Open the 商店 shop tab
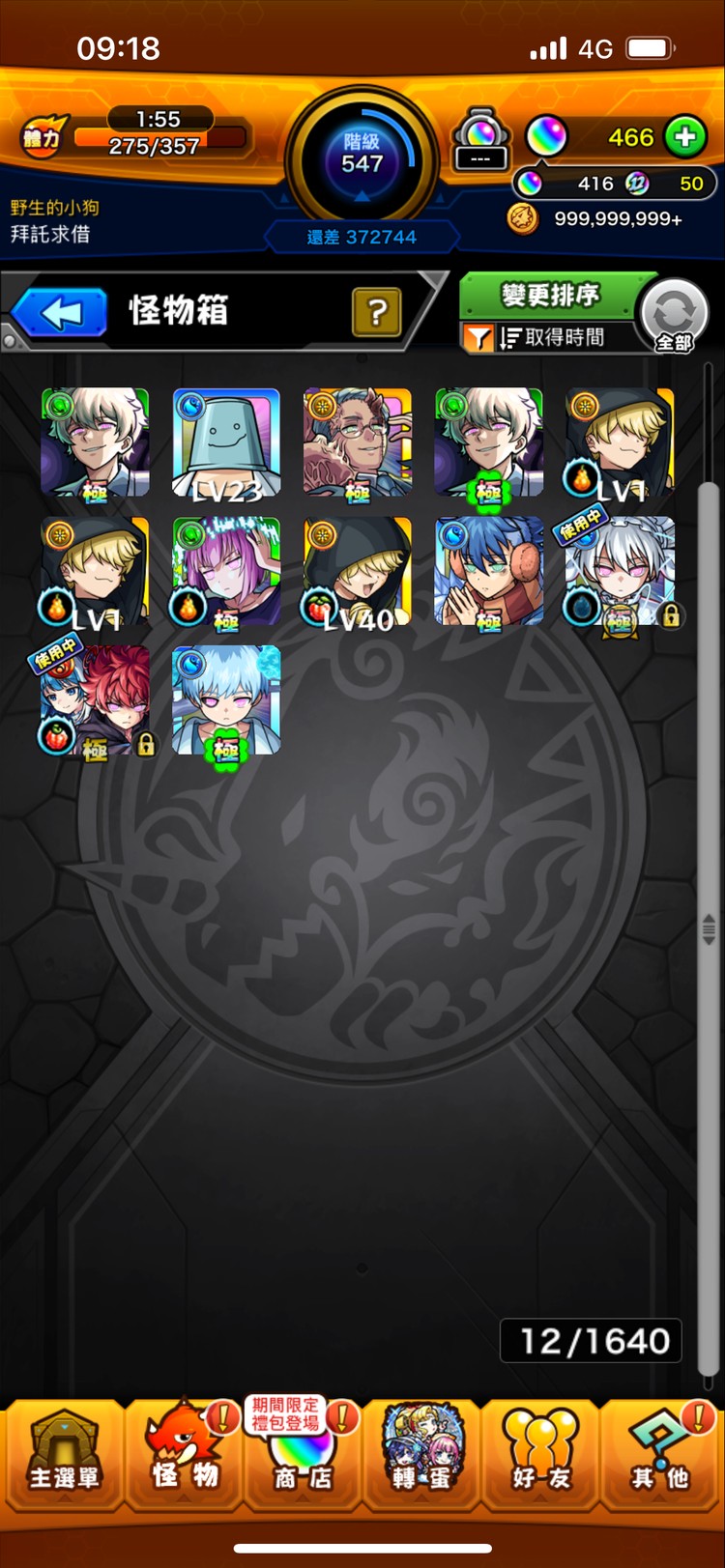The width and height of the screenshot is (725, 1568). pos(302,1453)
